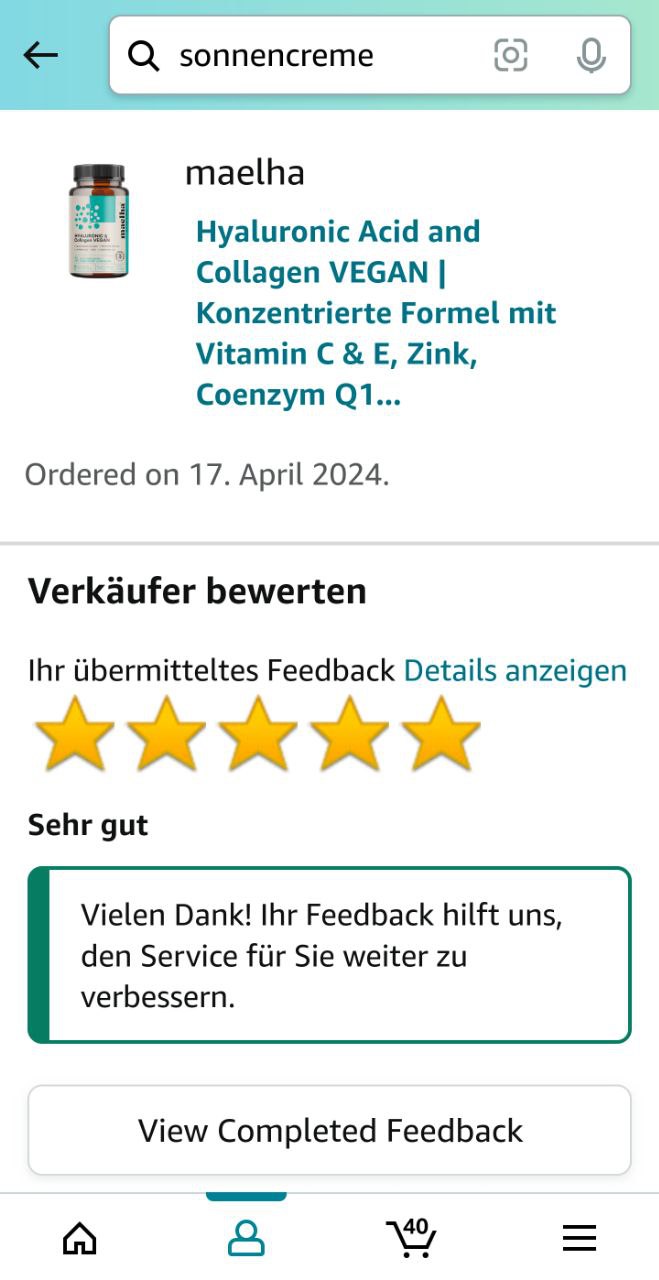659x1280 pixels.
Task: Open the hamburger menu tab
Action: (x=579, y=1238)
